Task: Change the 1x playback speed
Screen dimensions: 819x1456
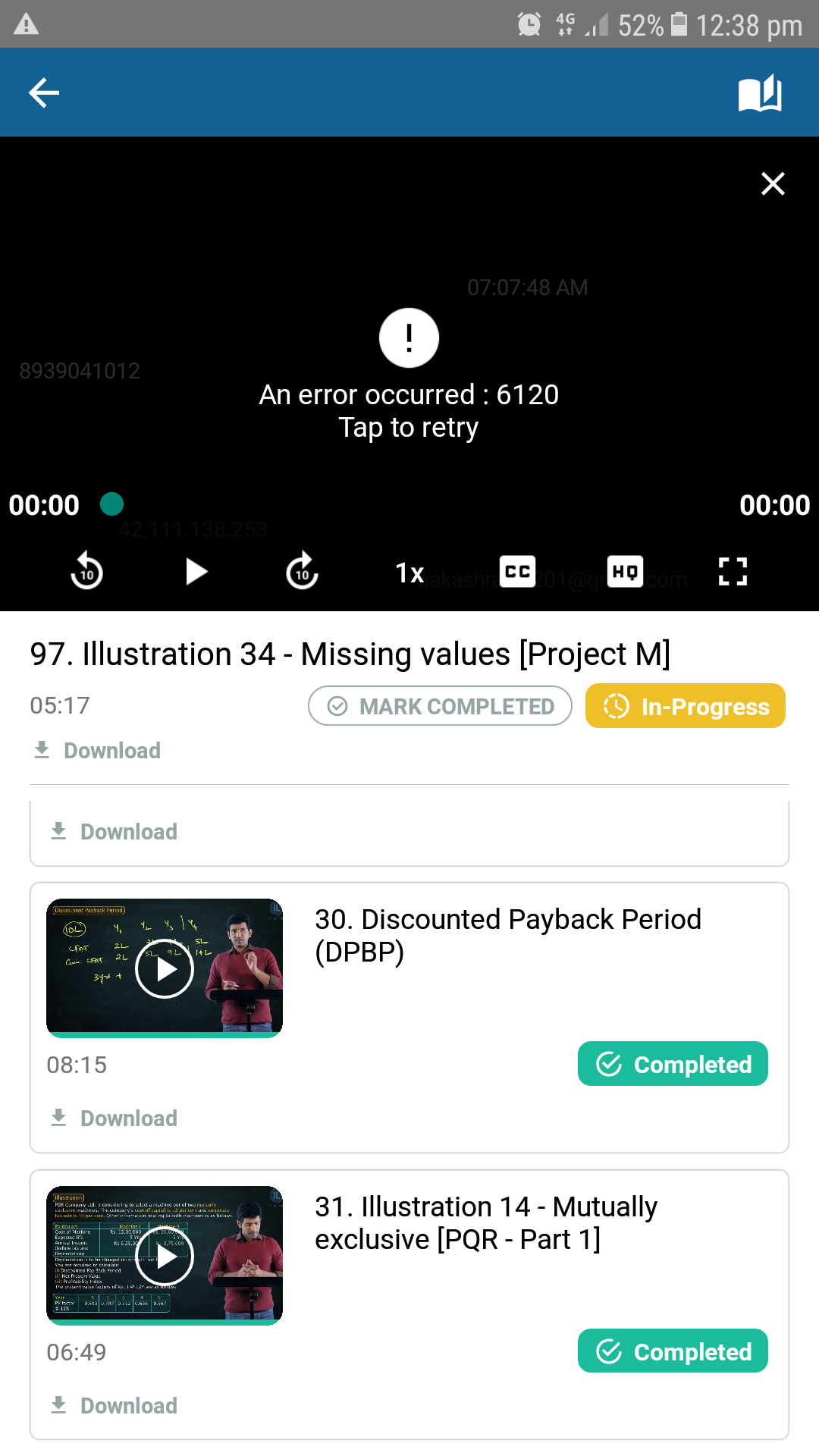Action: 409,573
